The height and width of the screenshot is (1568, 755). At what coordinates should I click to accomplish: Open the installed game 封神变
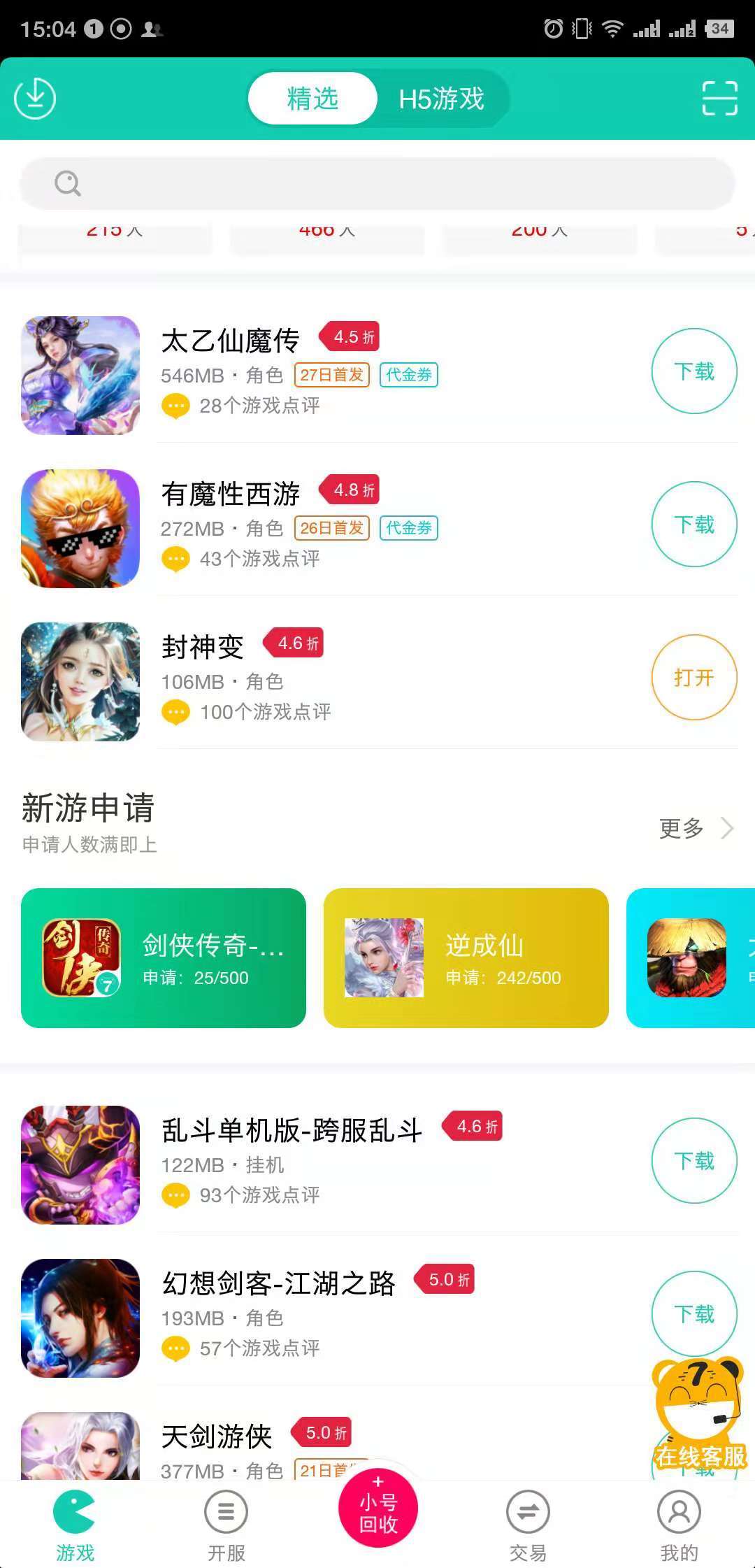693,677
